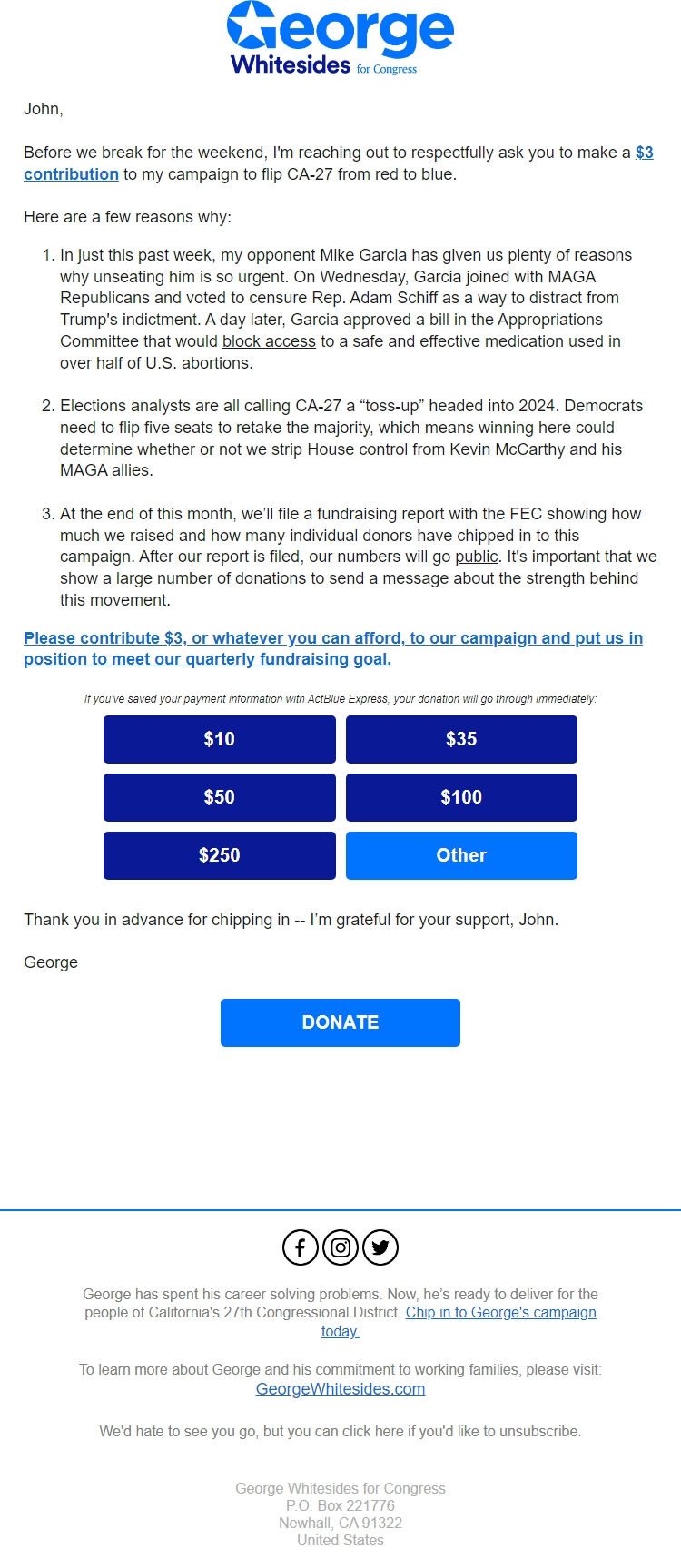Click the underlined word 'public'
This screenshot has height=1568, width=681.
click(x=477, y=556)
